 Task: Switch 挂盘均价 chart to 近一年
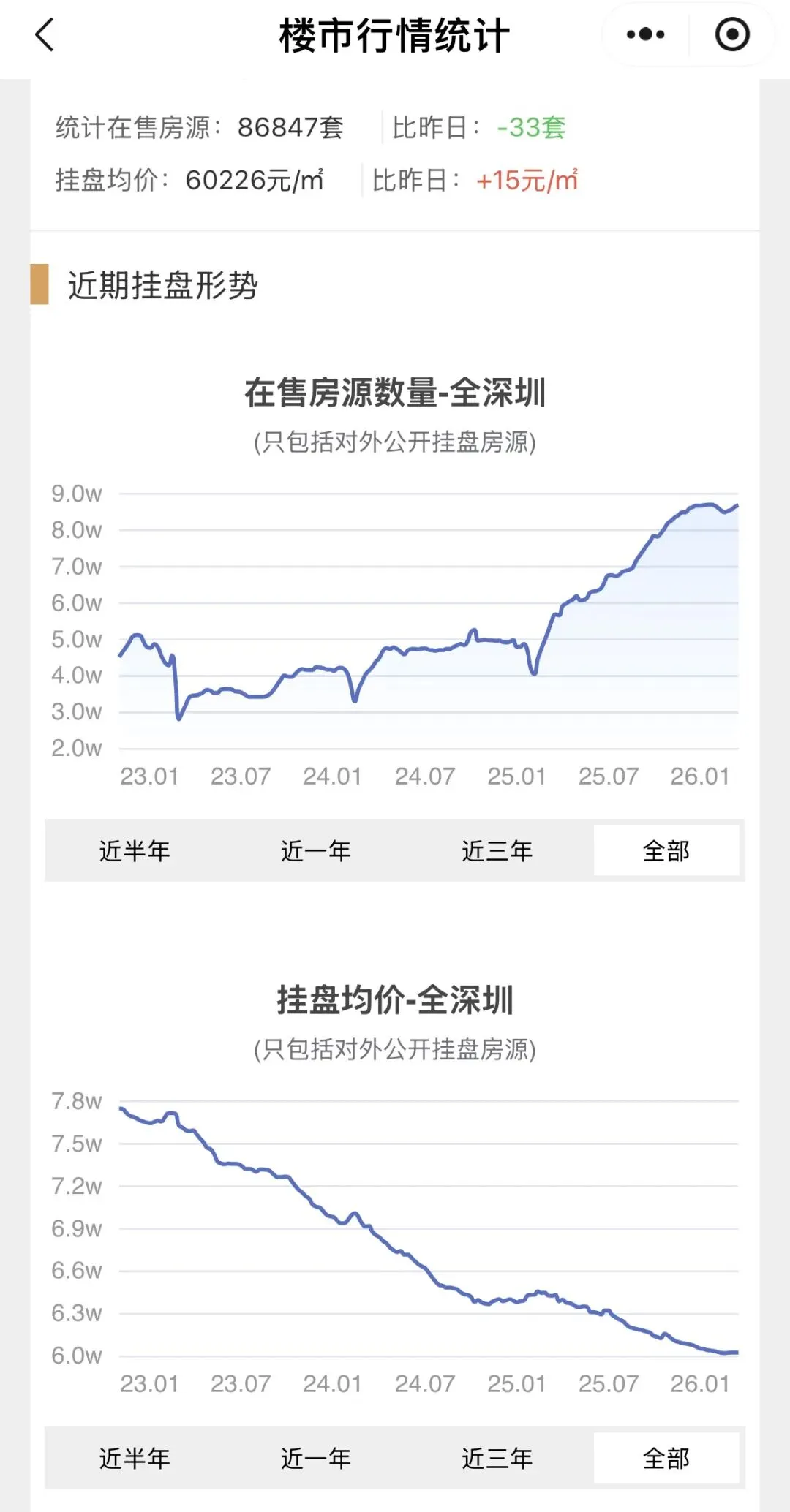tap(316, 1458)
